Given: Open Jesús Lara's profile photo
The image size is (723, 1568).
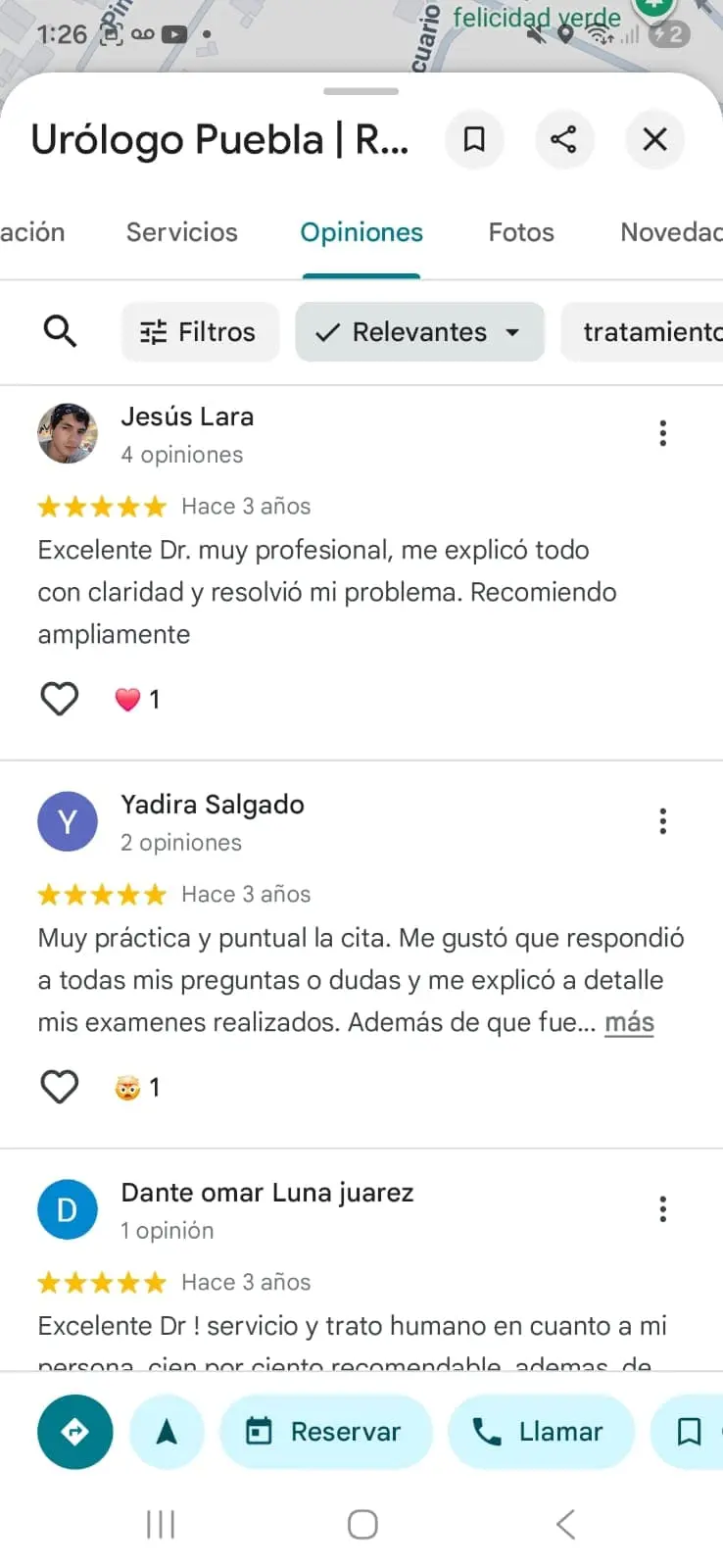Looking at the screenshot, I should coord(67,433).
